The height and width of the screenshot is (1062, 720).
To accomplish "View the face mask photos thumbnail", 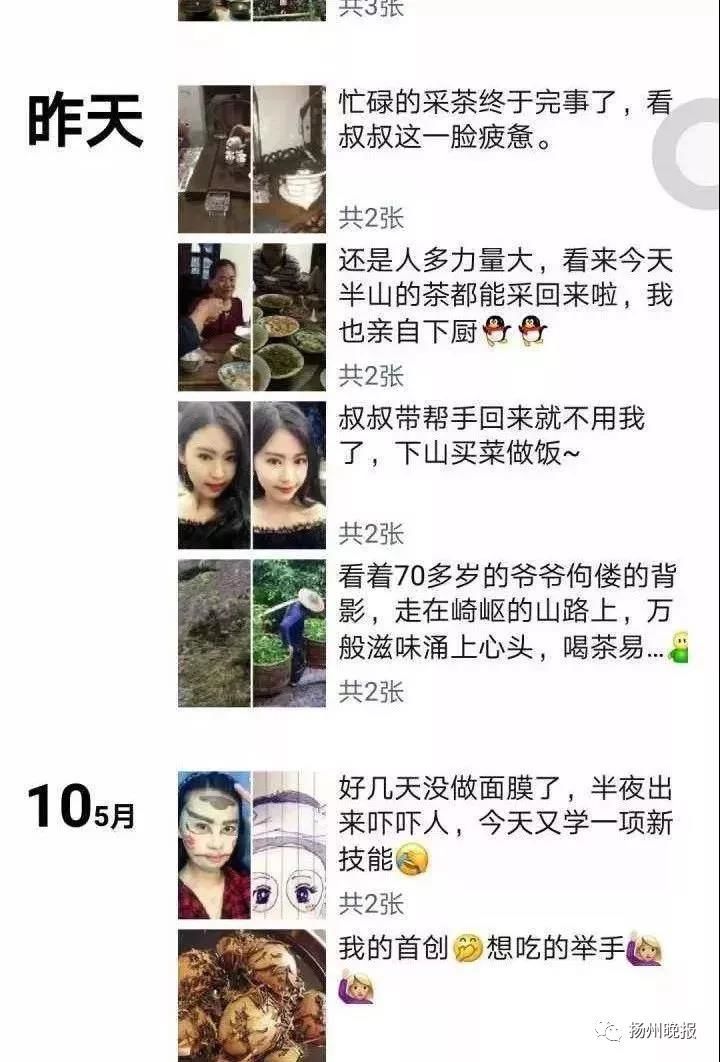I will click(252, 844).
